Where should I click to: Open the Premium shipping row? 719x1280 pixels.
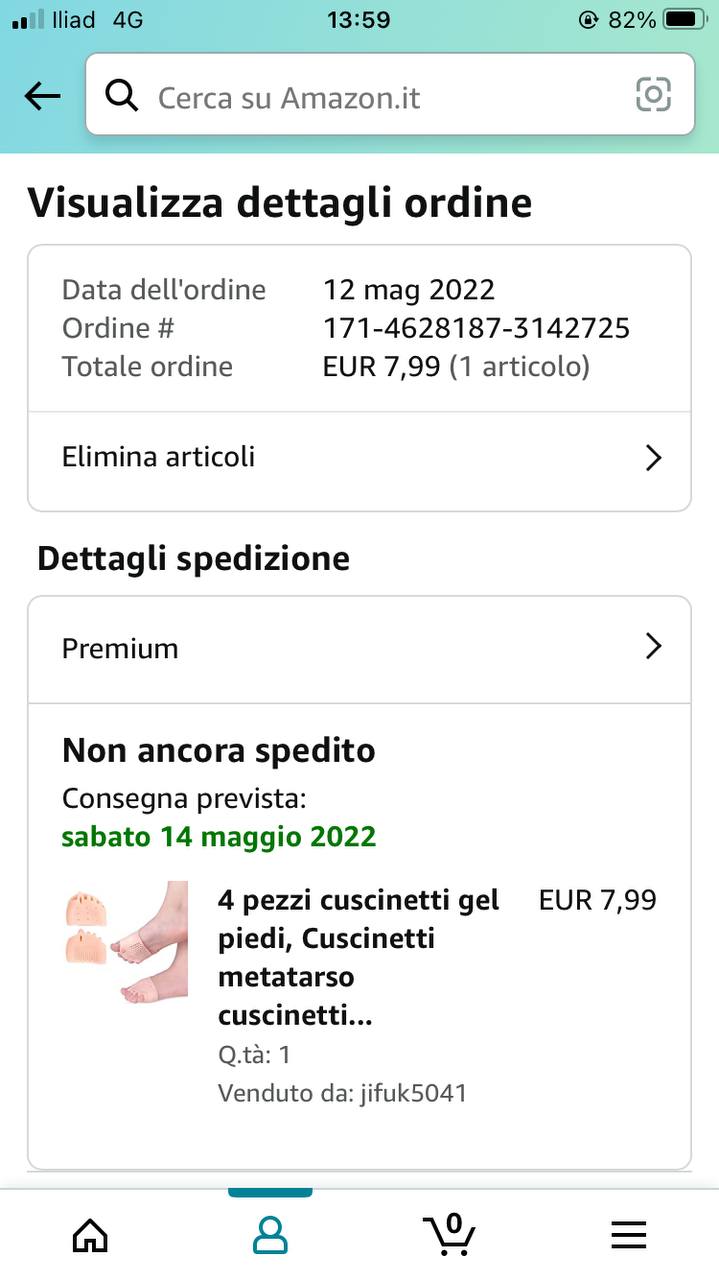point(359,648)
